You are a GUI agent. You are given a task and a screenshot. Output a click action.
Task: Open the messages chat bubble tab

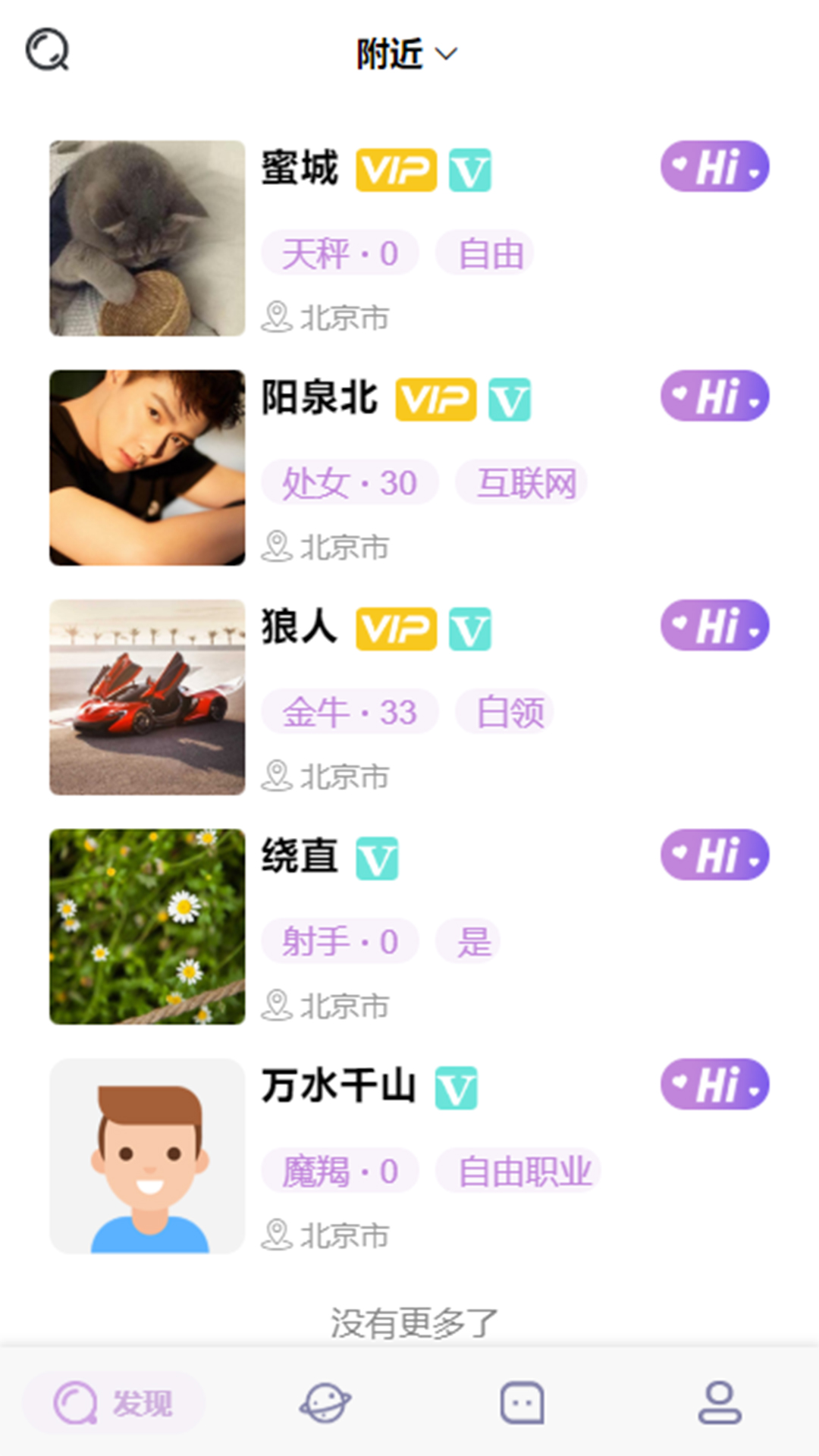(522, 1403)
